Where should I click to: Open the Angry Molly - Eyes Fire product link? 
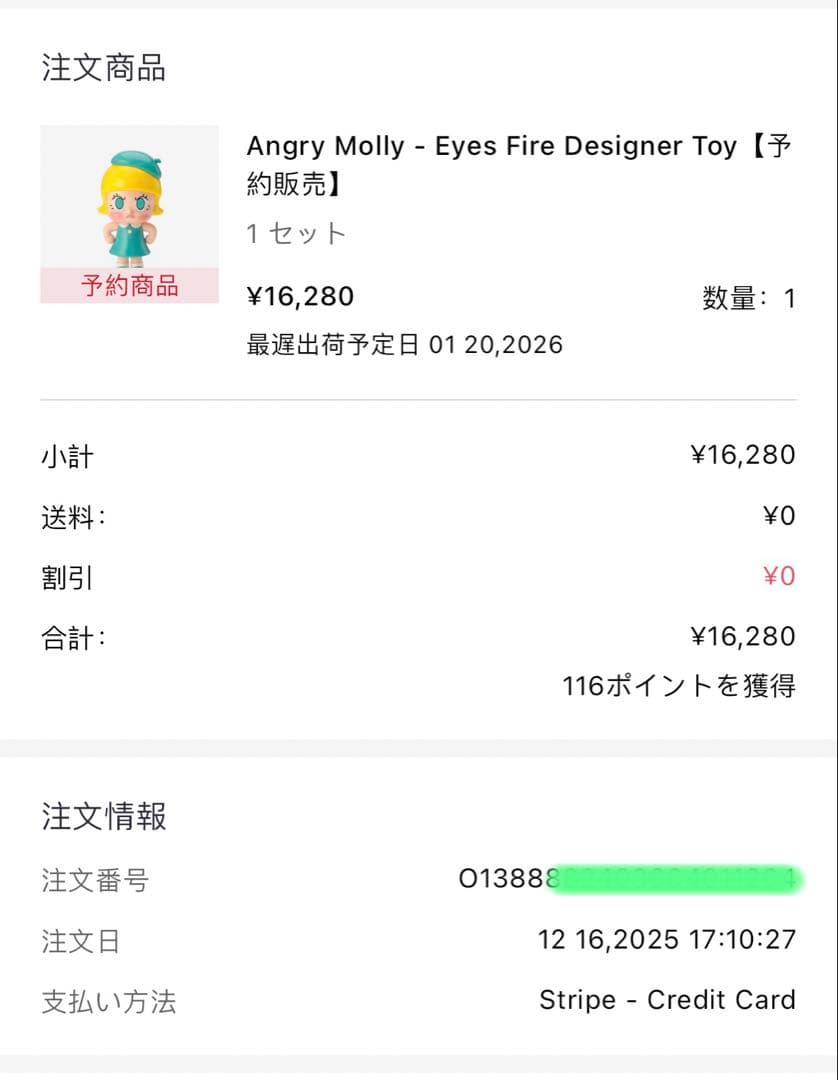click(x=515, y=165)
